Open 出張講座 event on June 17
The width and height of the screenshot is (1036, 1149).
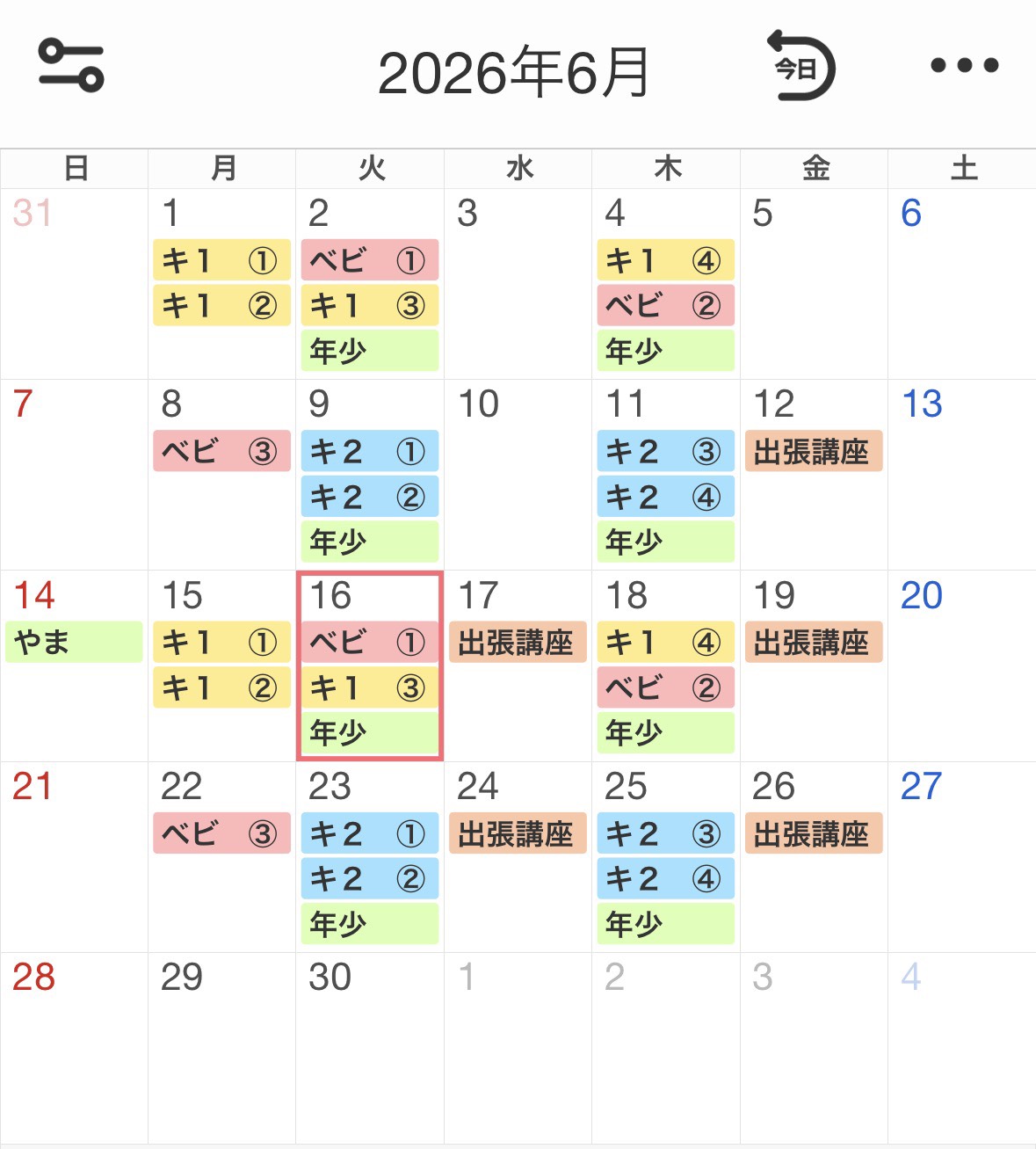click(517, 643)
